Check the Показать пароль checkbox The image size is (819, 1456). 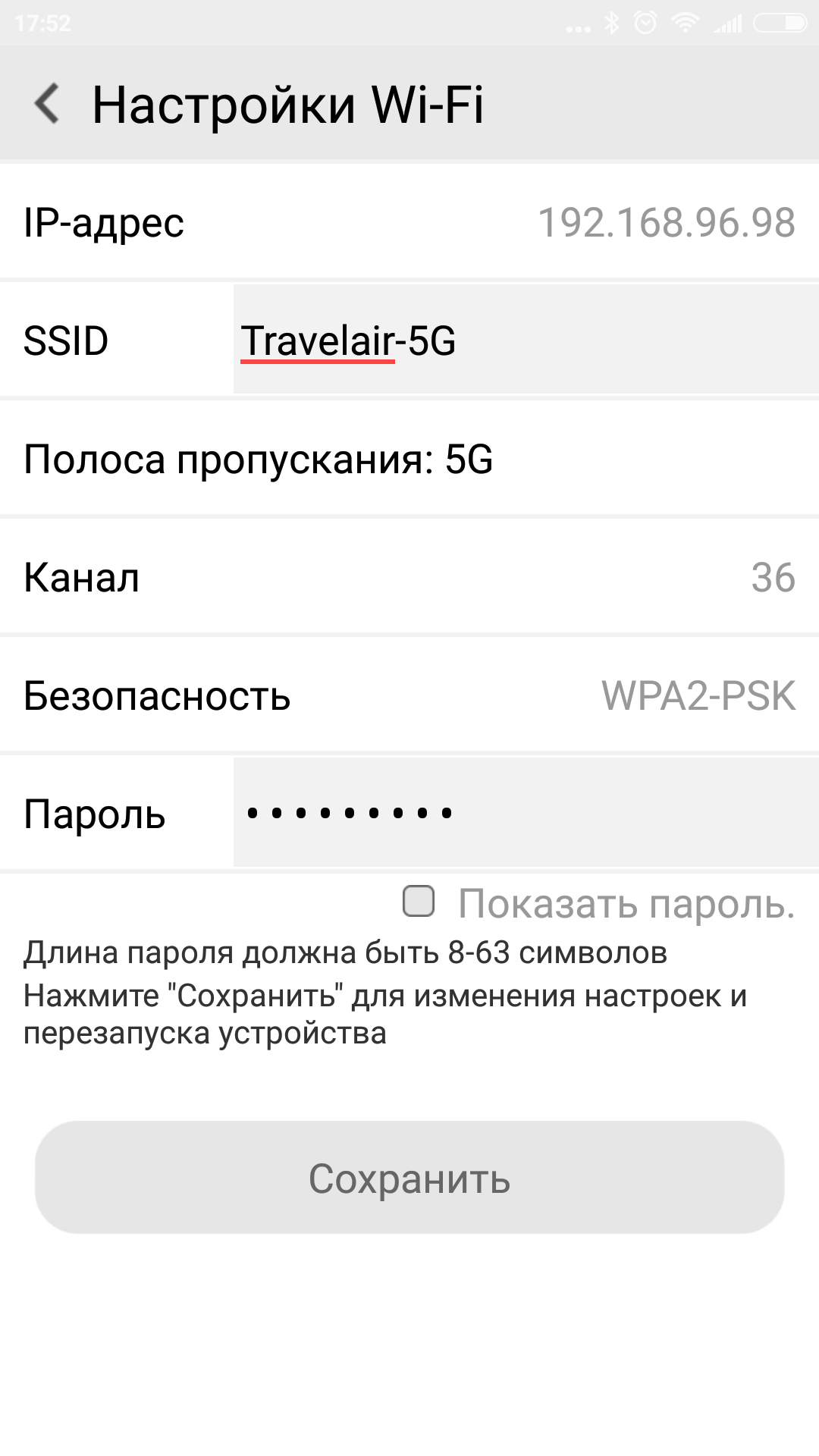pyautogui.click(x=419, y=902)
